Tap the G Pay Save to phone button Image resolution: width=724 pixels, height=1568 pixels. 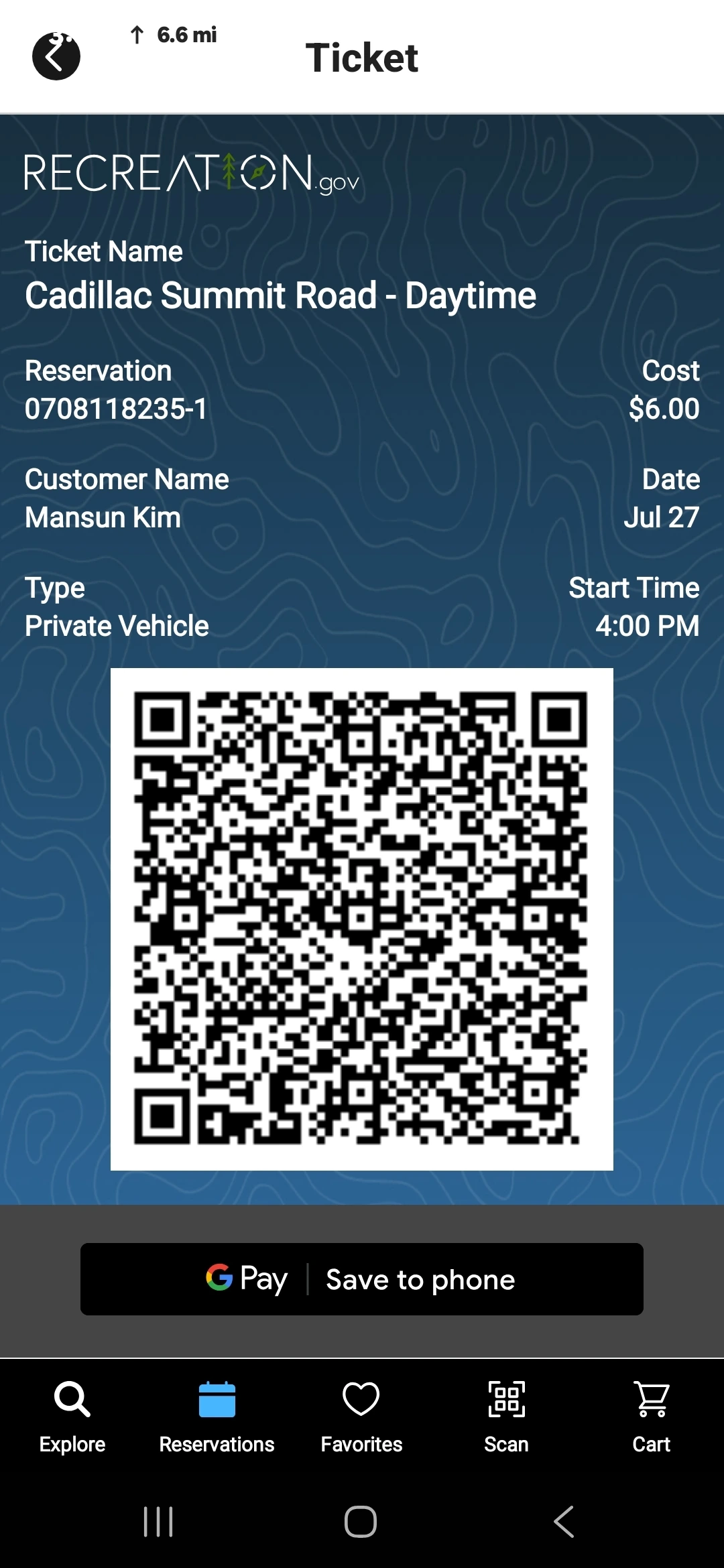362,1279
